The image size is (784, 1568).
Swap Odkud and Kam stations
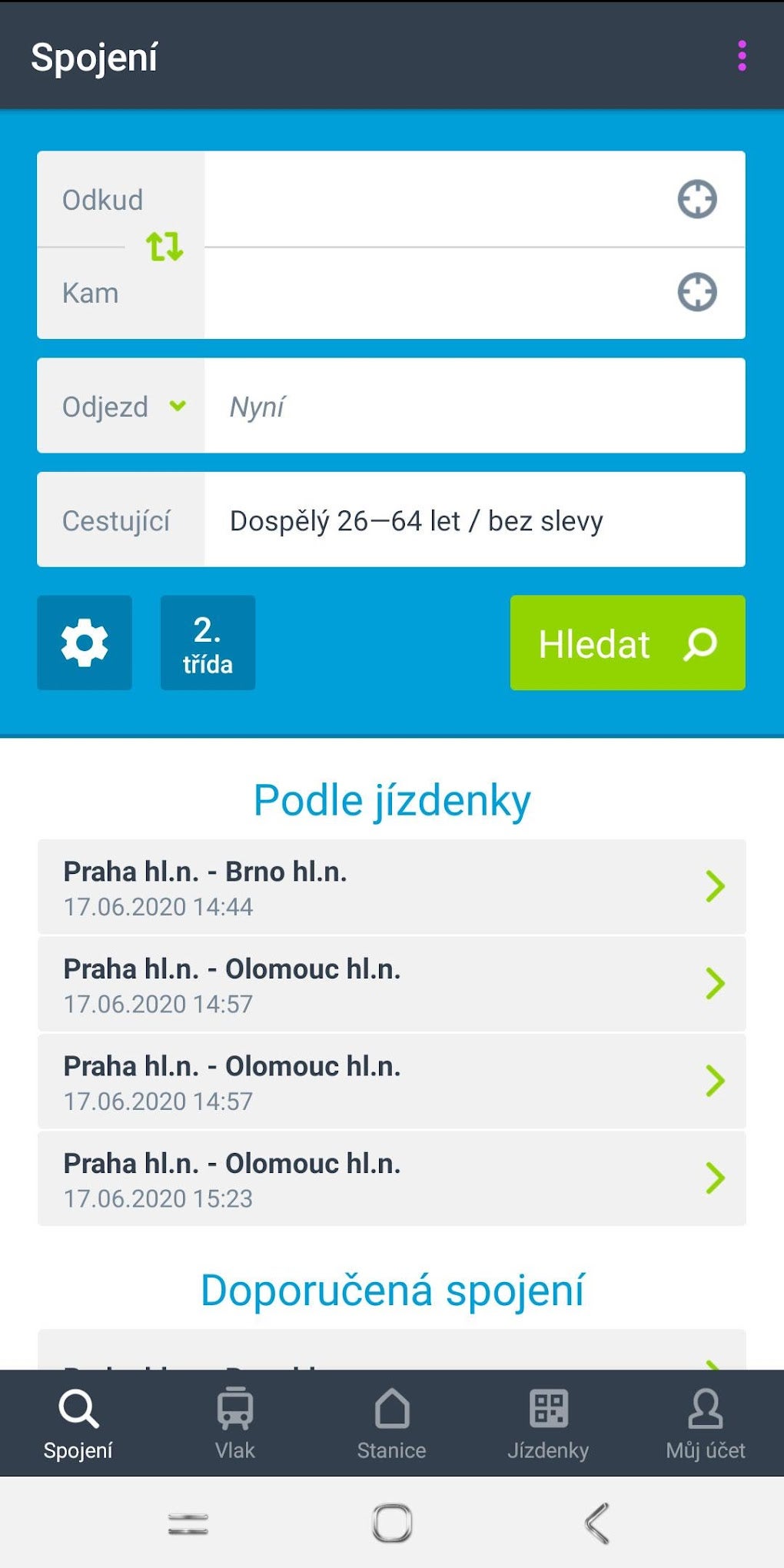click(x=164, y=247)
